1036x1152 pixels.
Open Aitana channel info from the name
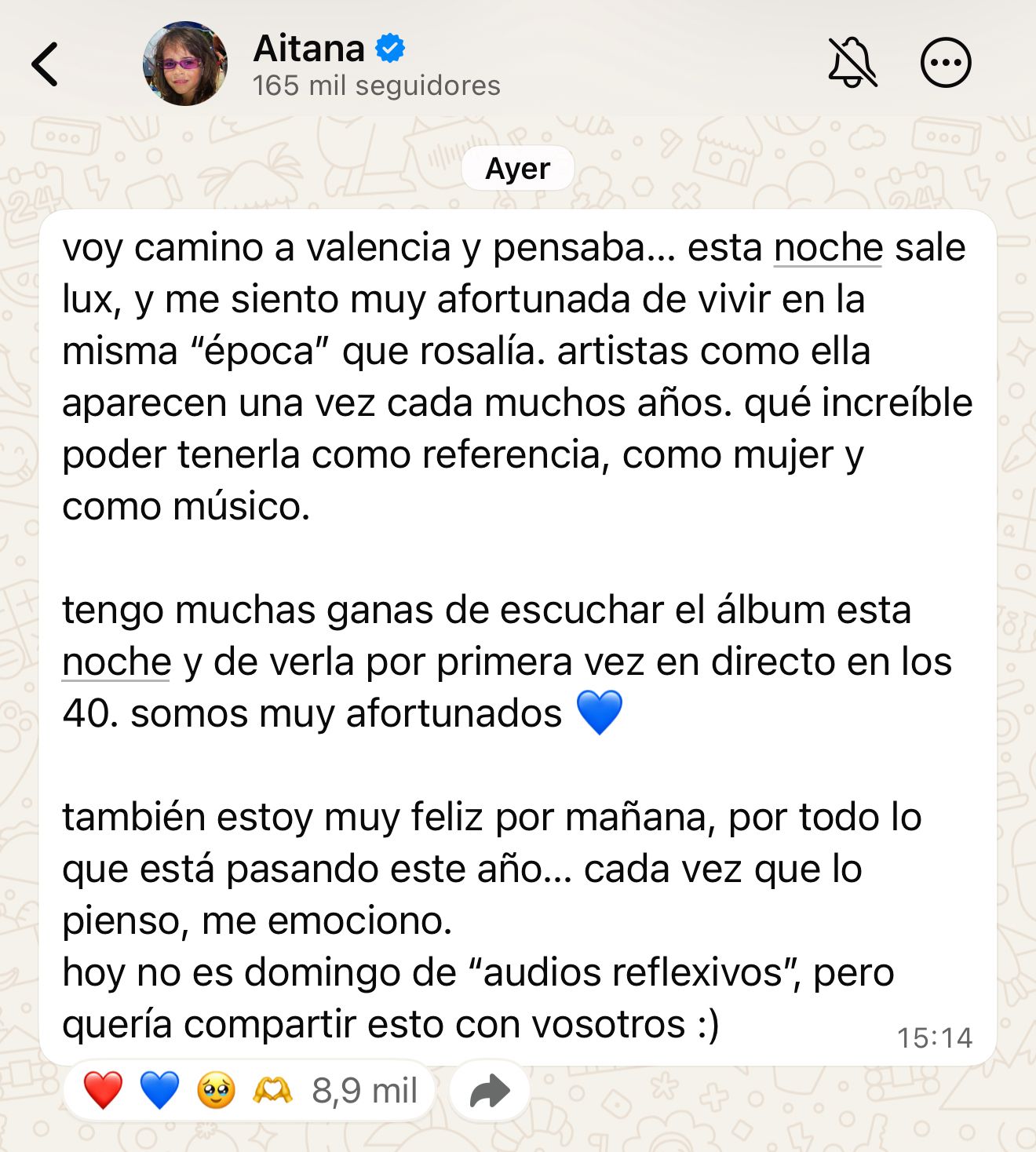pyautogui.click(x=309, y=49)
